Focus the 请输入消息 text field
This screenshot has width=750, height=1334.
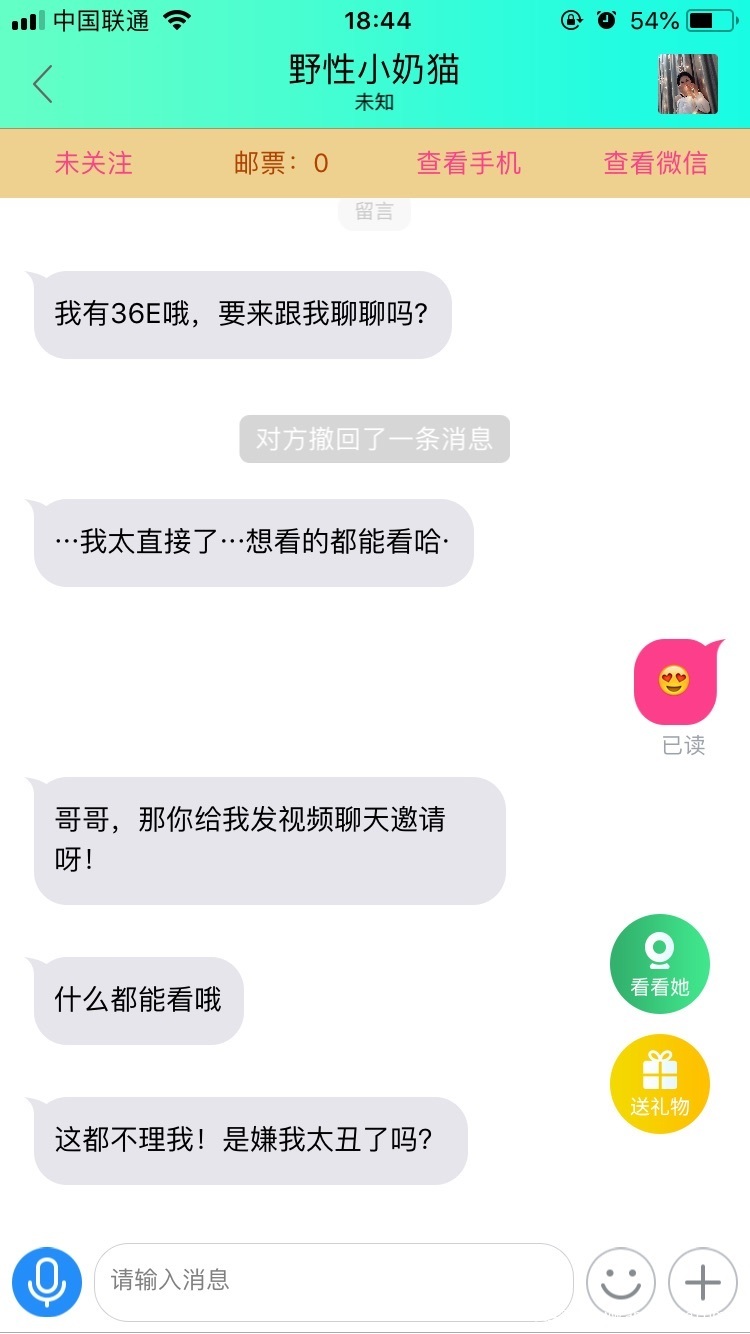coord(333,1280)
